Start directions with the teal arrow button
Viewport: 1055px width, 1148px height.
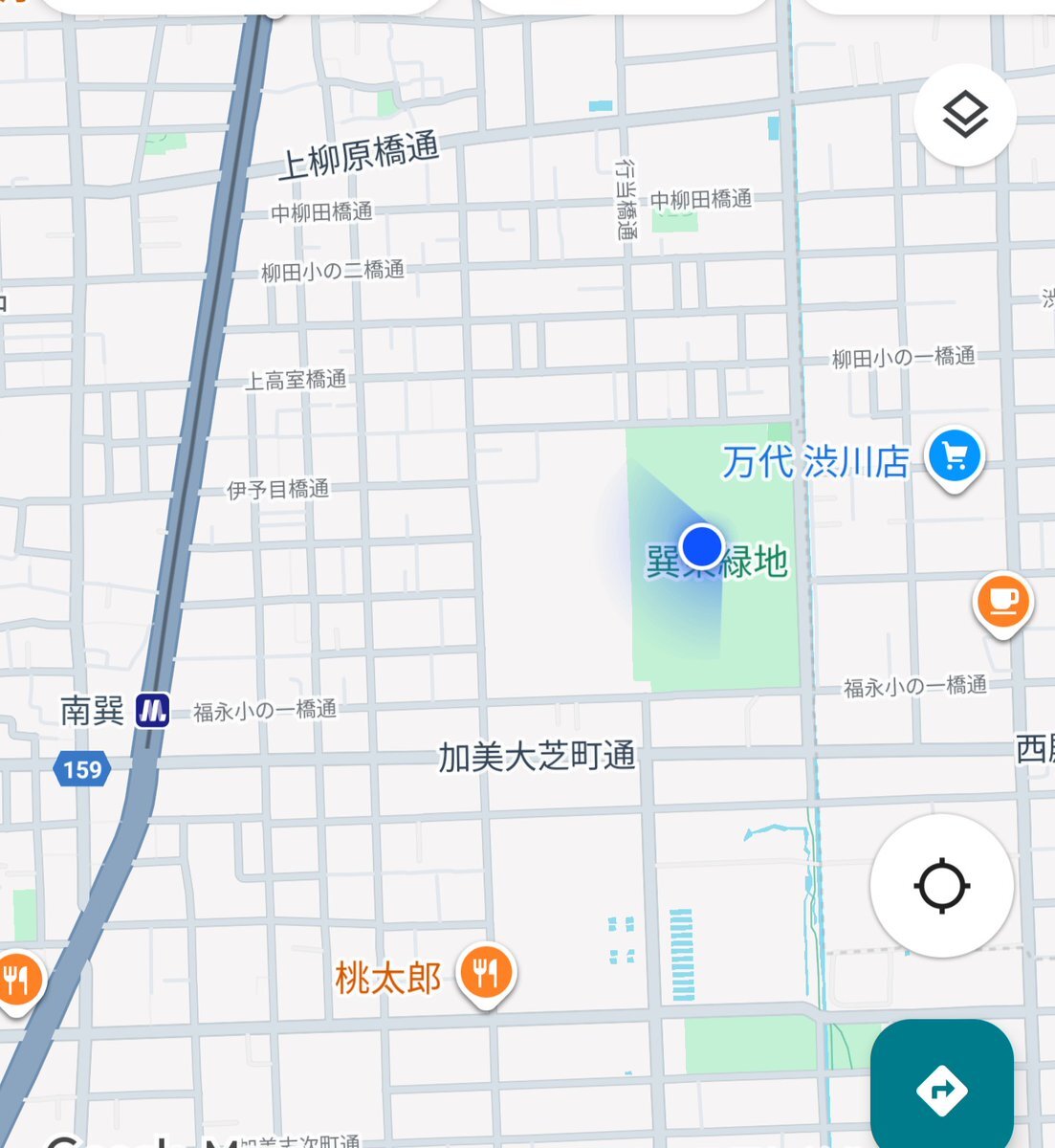tap(941, 1087)
